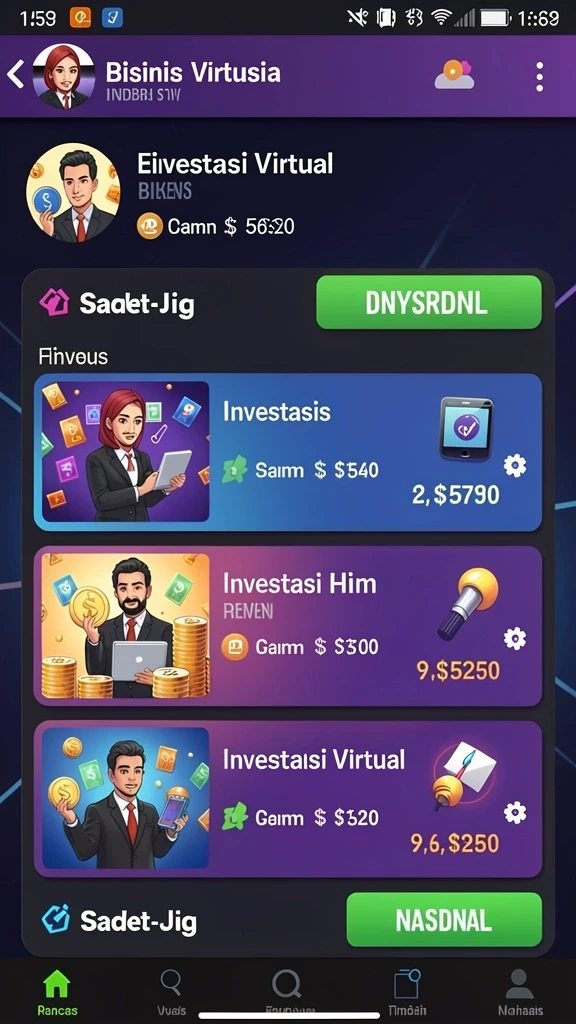
Task: Tap the green NASDNAL button
Action: pos(444,920)
